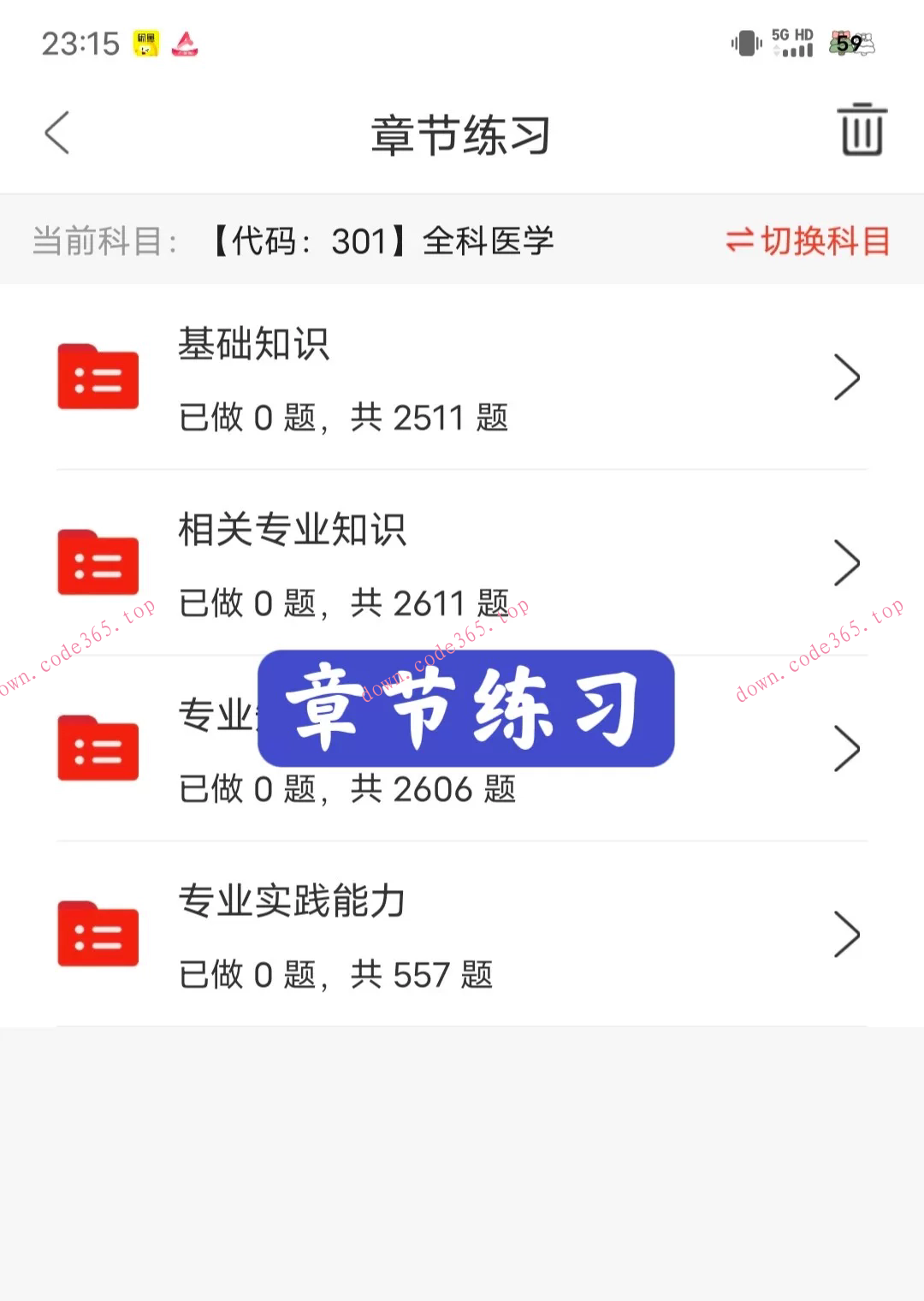The width and height of the screenshot is (924, 1301).
Task: Tap the red folder icon beside 基础知识
Action: (x=98, y=377)
